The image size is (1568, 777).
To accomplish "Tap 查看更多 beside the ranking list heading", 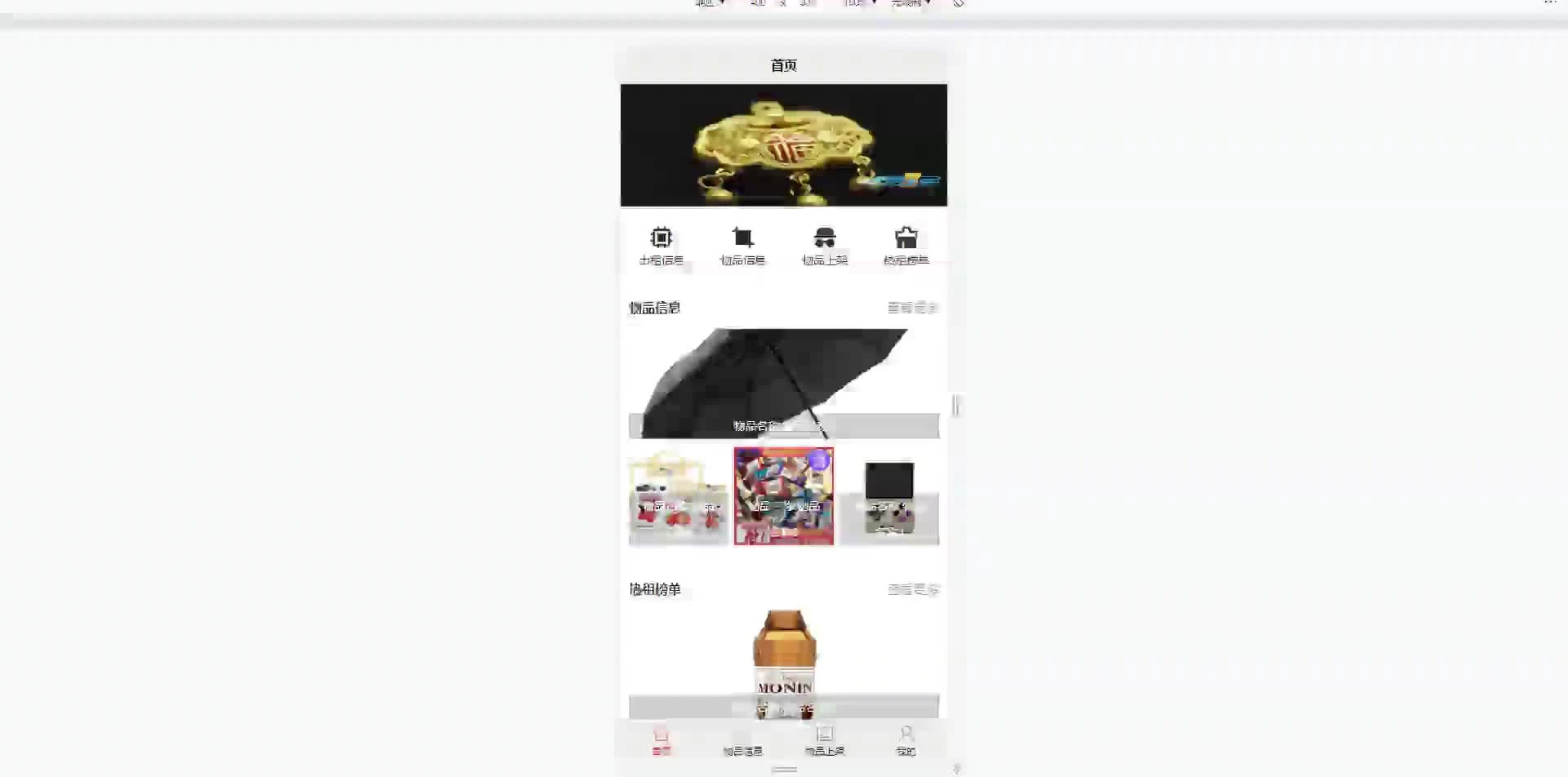I will 912,589.
